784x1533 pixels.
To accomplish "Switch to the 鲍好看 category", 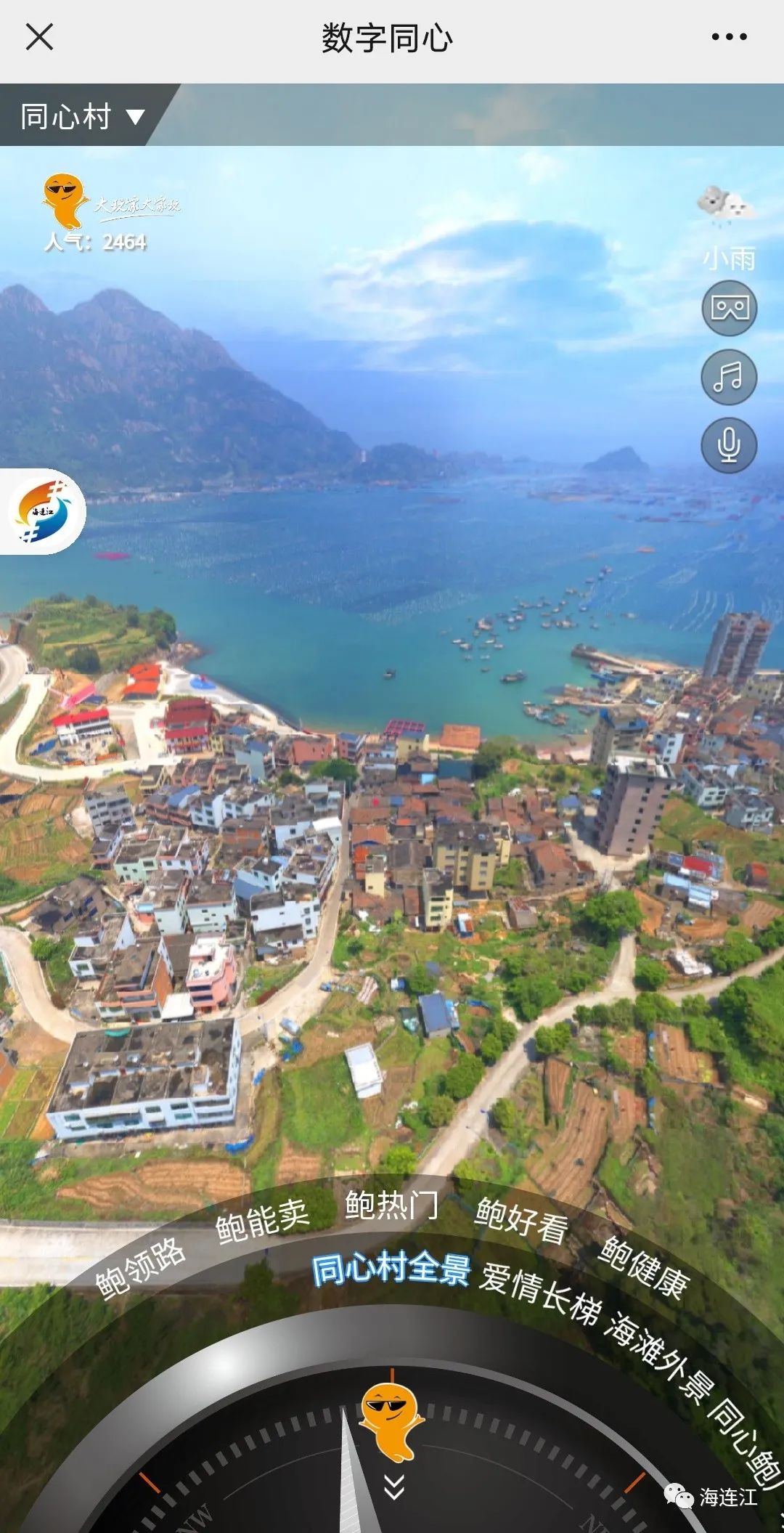I will pos(521,1220).
